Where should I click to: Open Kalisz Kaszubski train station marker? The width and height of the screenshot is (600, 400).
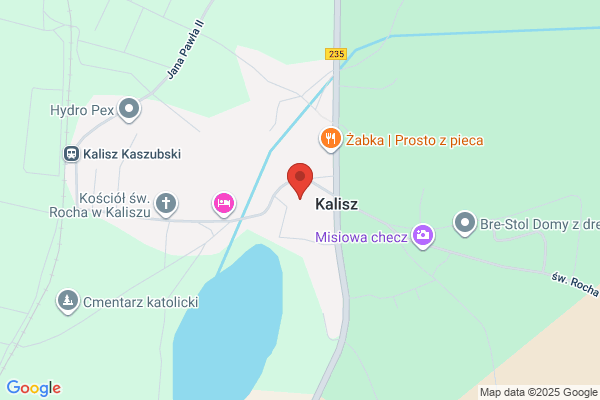pyautogui.click(x=72, y=154)
